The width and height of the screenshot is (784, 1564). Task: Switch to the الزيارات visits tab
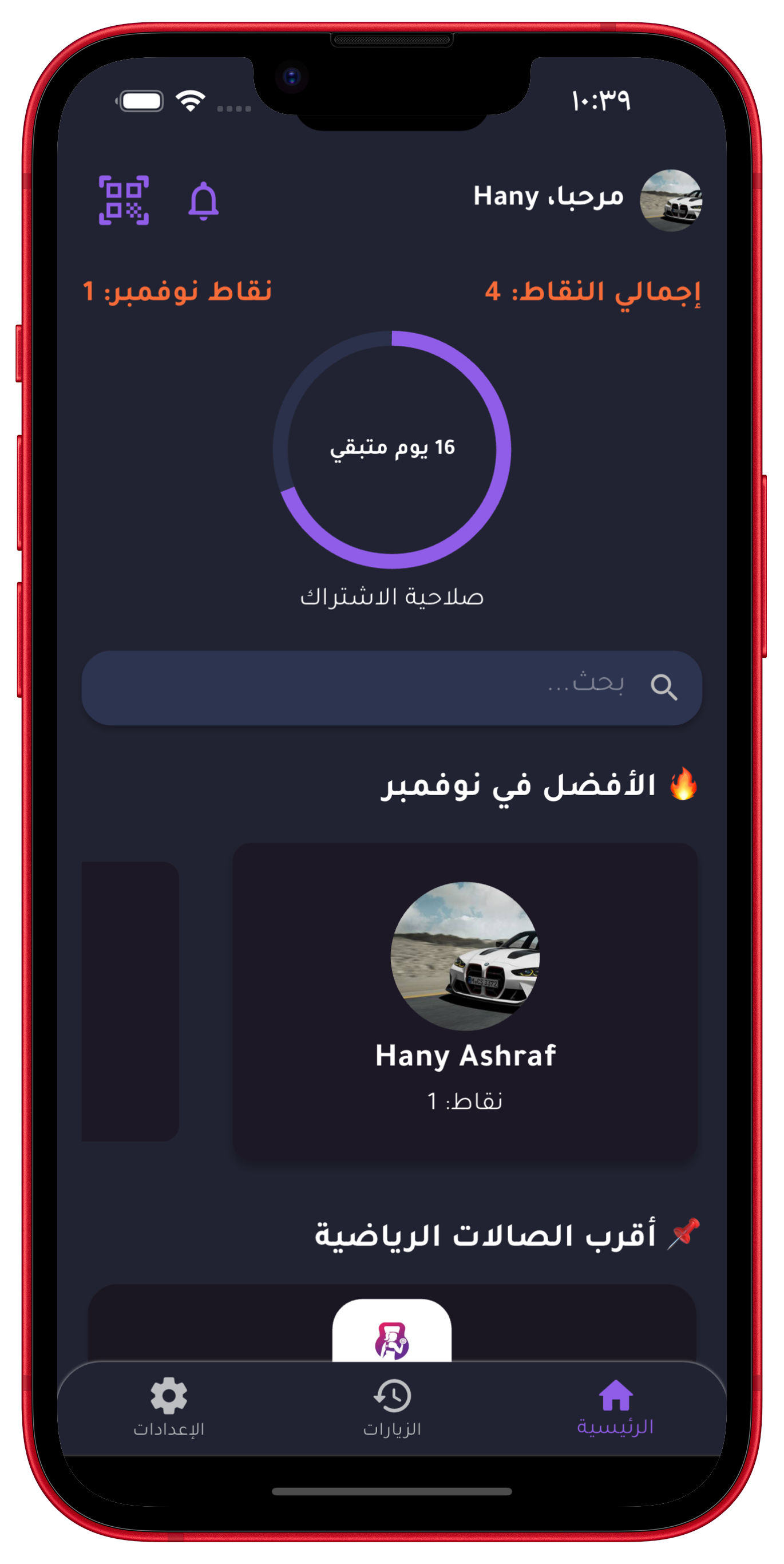[x=392, y=1407]
